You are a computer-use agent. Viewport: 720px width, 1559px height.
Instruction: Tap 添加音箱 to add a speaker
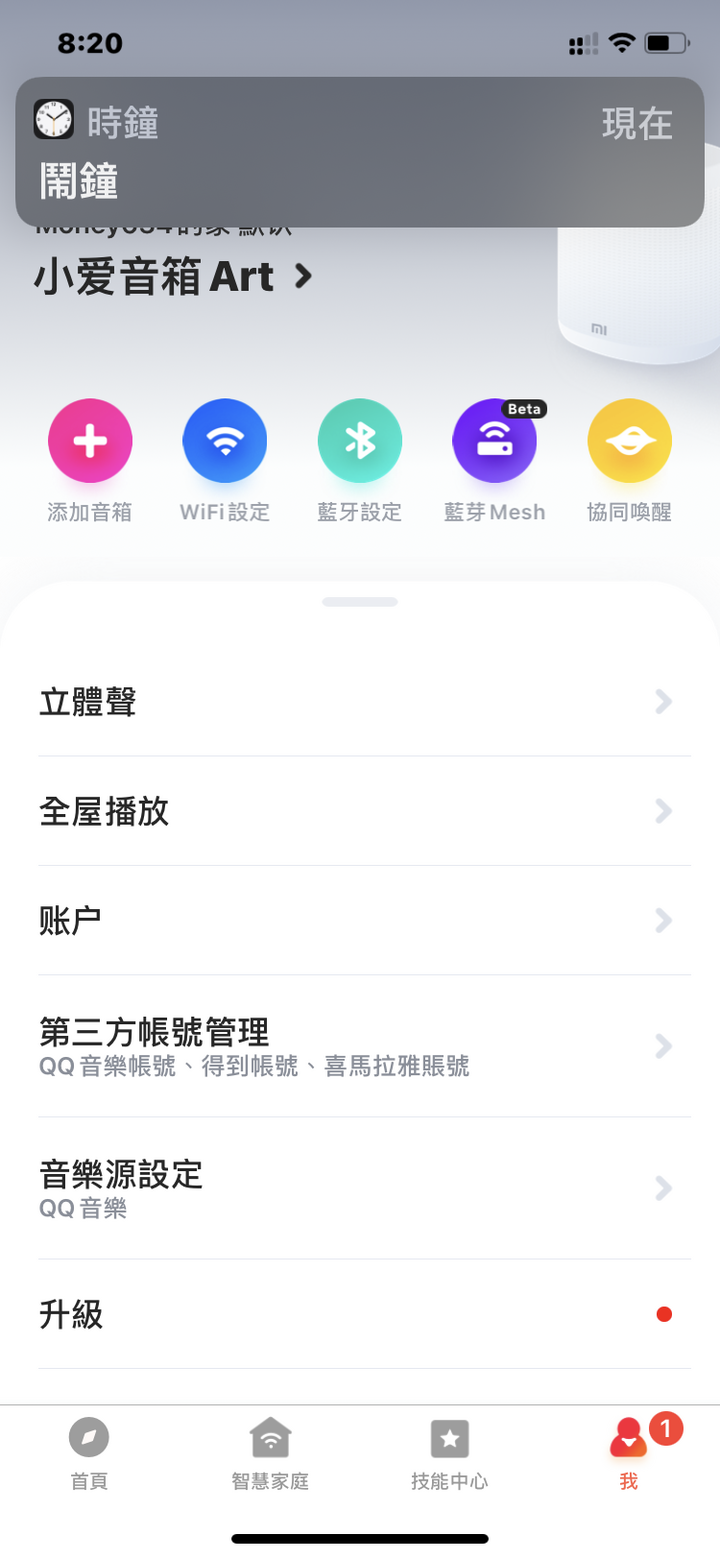pos(90,441)
